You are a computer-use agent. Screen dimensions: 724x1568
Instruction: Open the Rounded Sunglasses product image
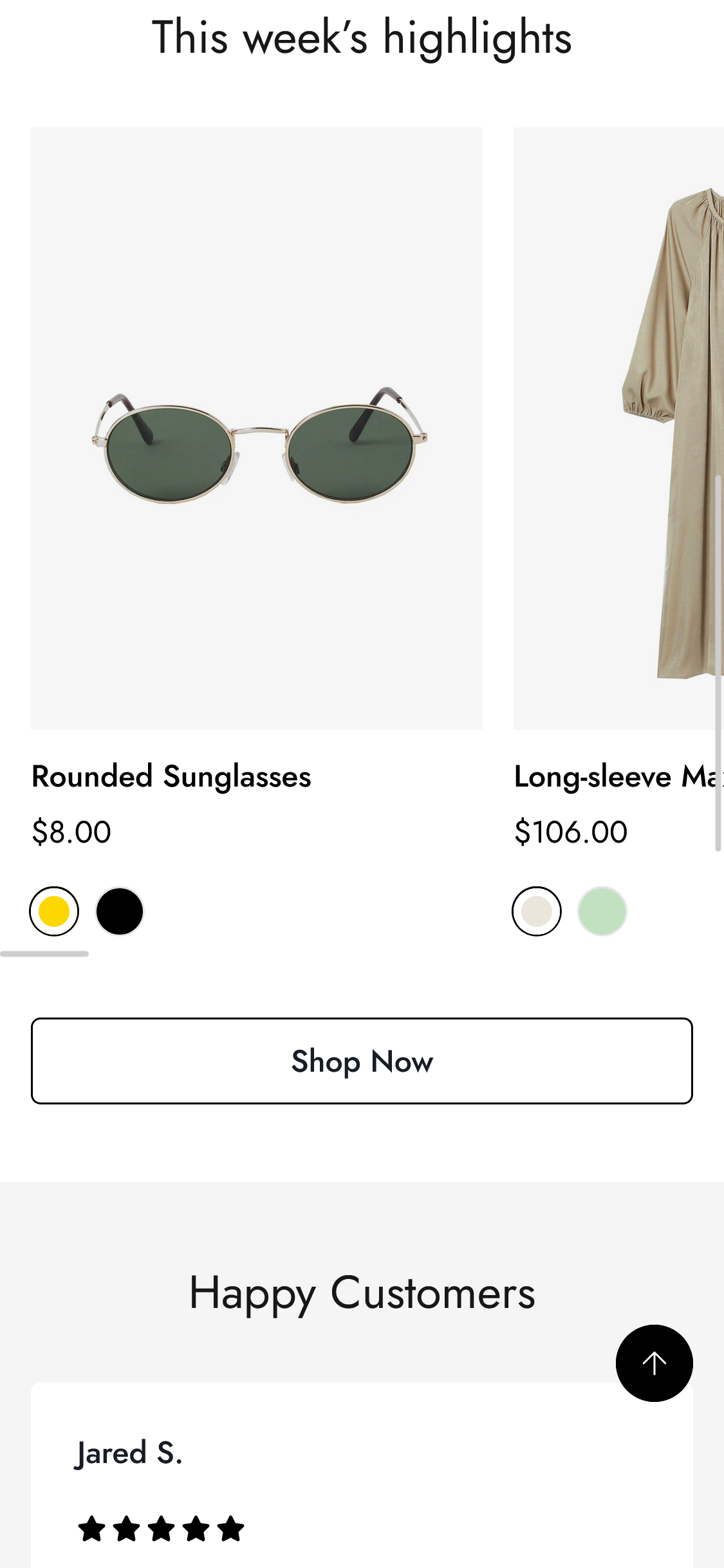tap(256, 428)
